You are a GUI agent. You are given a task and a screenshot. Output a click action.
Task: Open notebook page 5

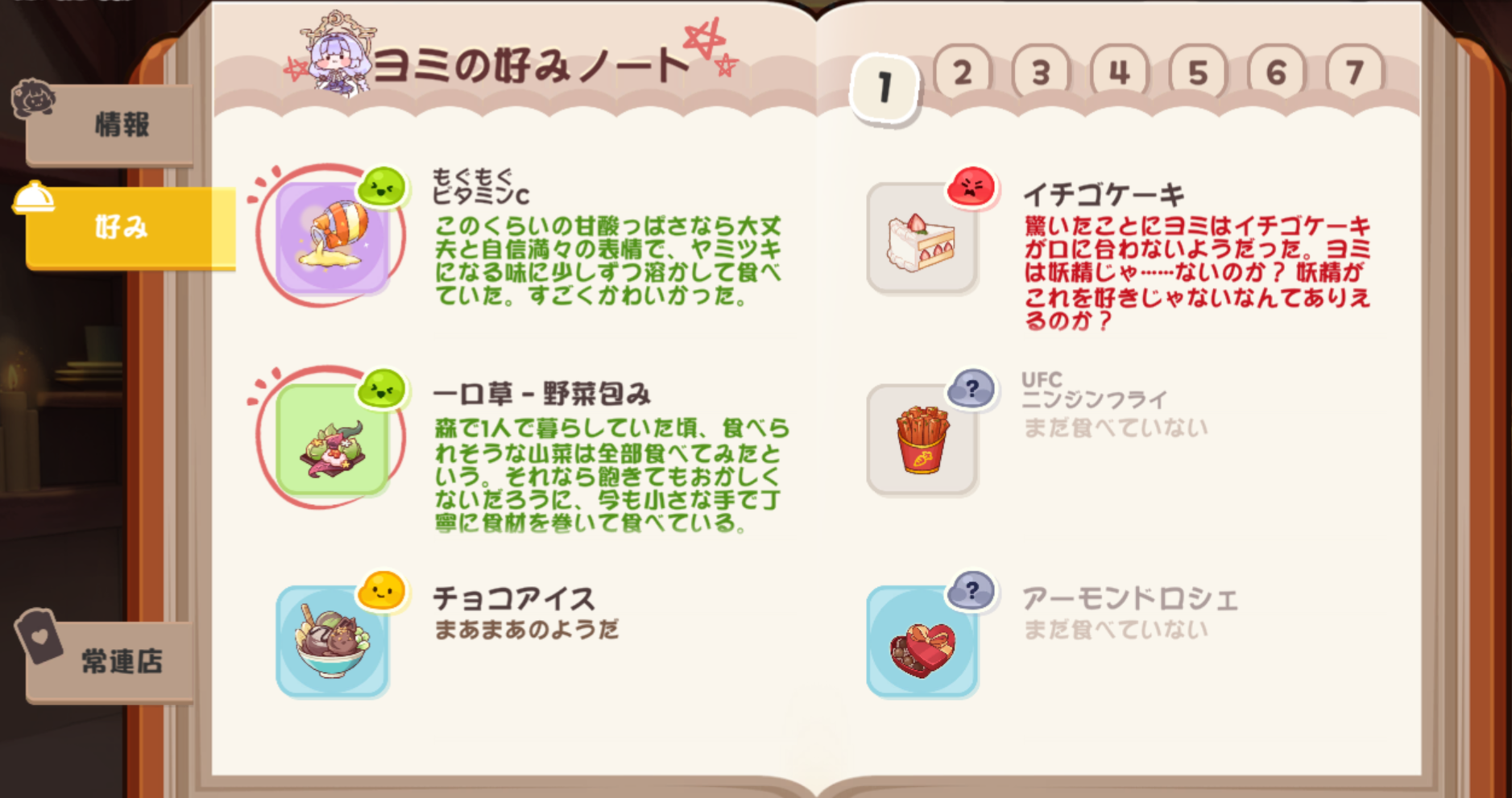click(x=1198, y=73)
